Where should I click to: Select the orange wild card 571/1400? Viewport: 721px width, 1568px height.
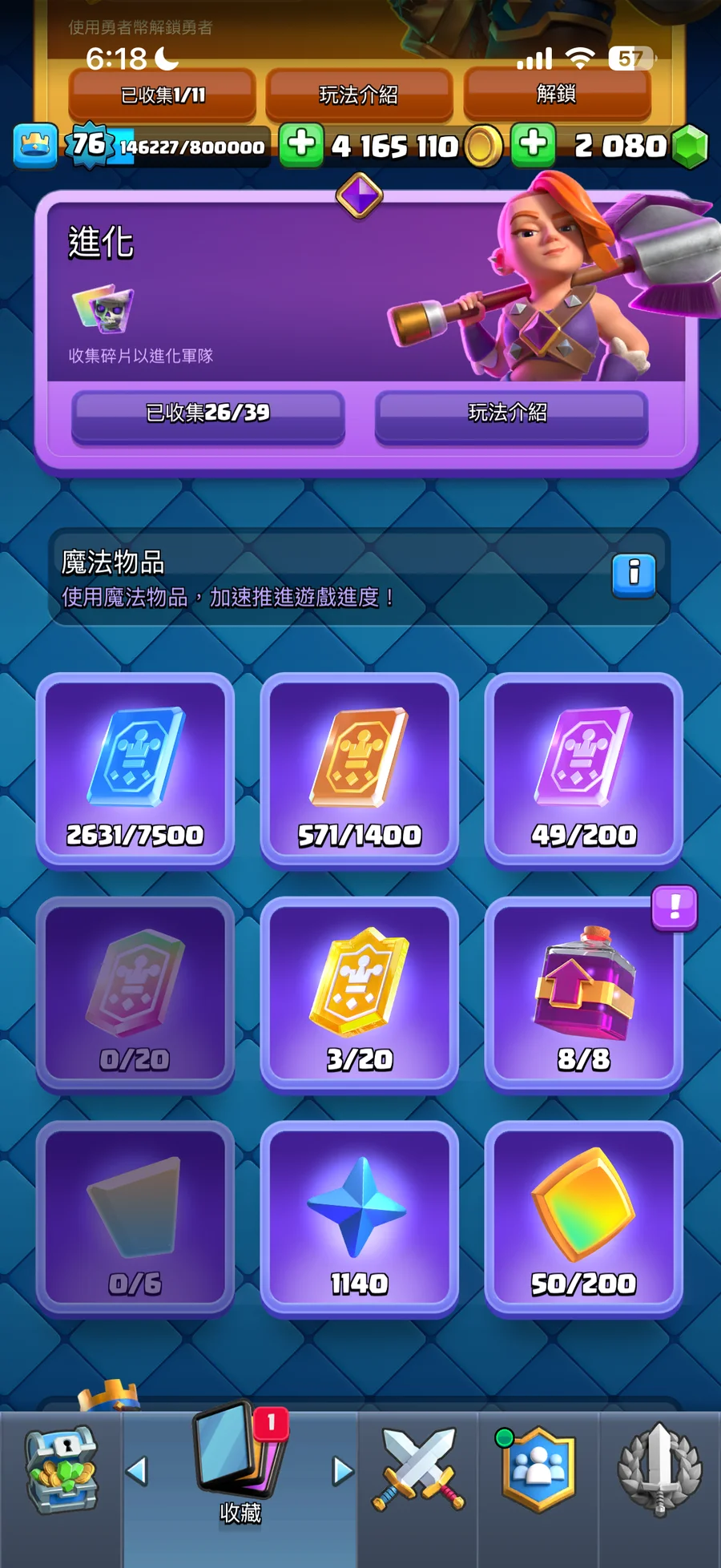360,771
